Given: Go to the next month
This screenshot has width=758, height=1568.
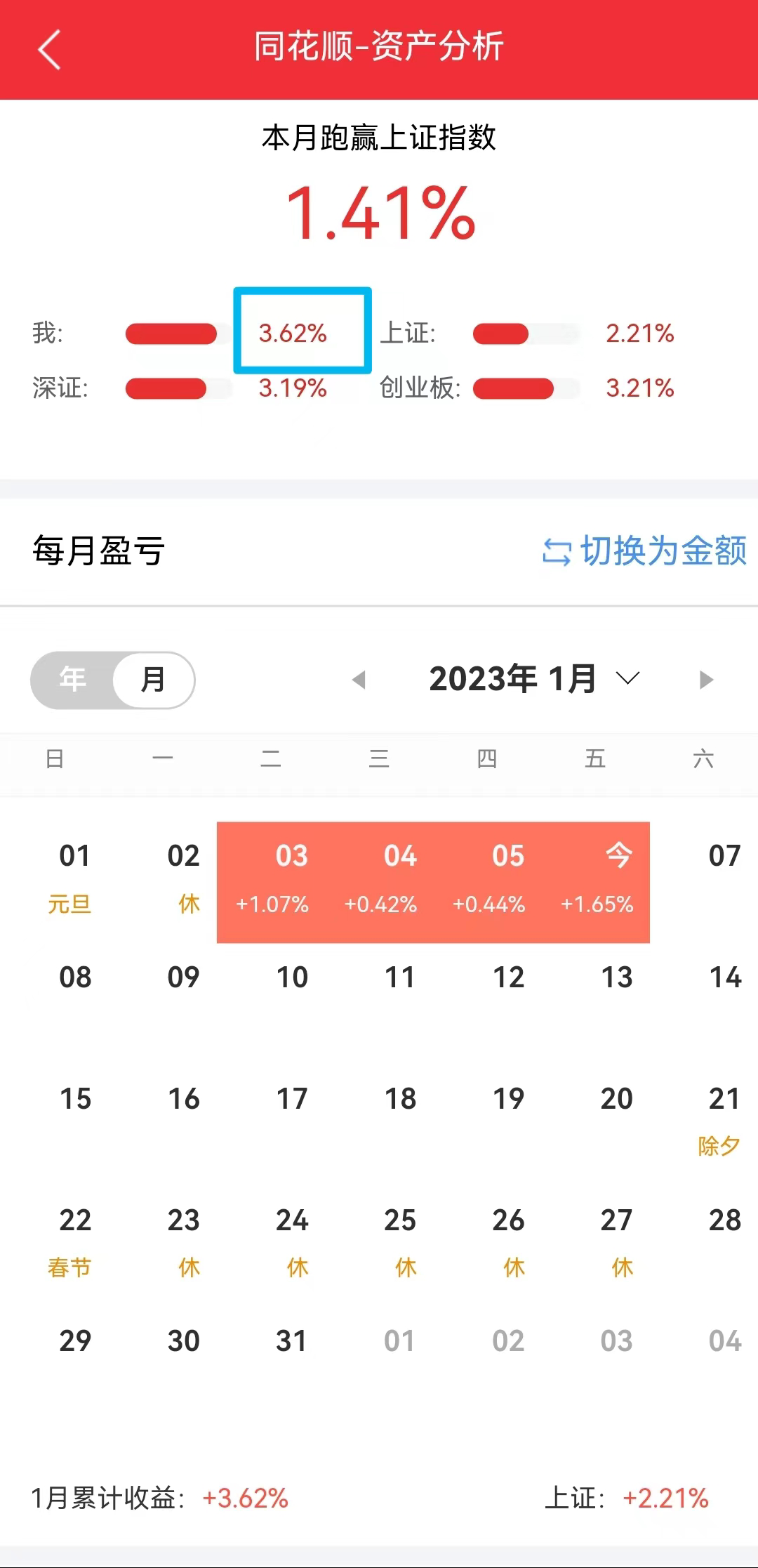Looking at the screenshot, I should tap(706, 680).
